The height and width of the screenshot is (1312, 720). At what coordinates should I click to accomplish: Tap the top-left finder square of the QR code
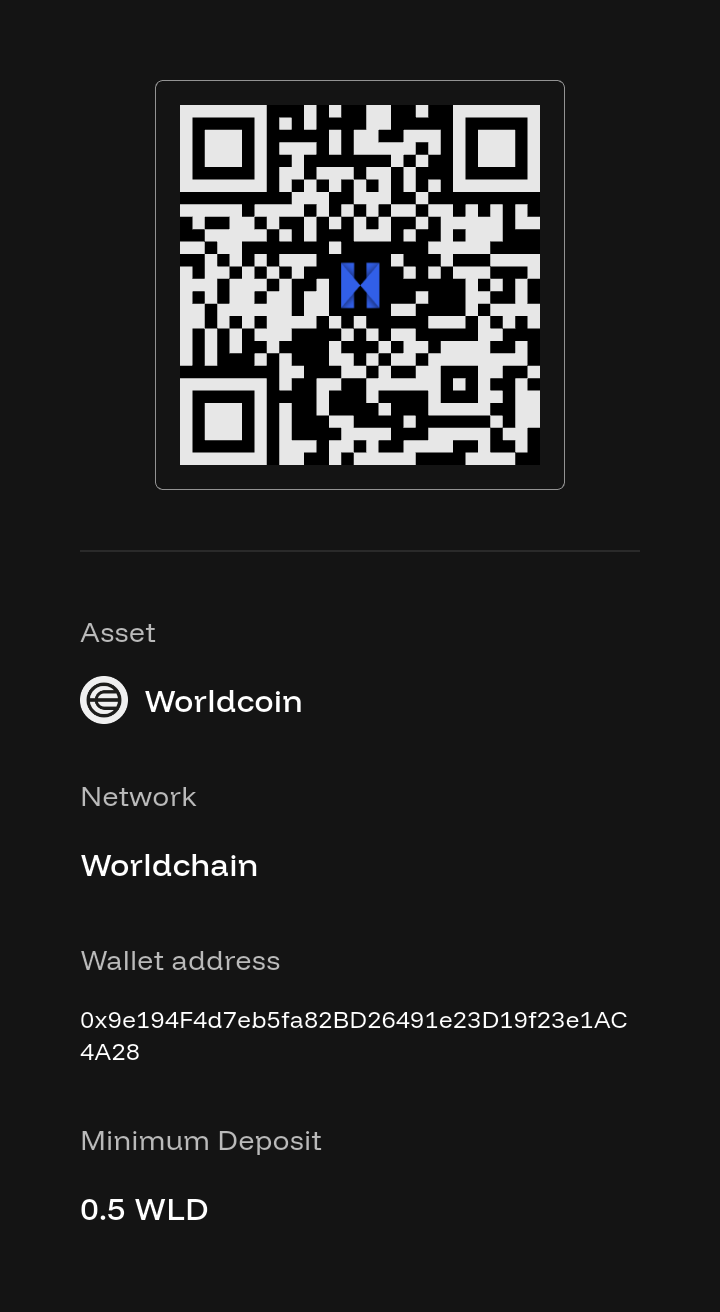coord(222,148)
